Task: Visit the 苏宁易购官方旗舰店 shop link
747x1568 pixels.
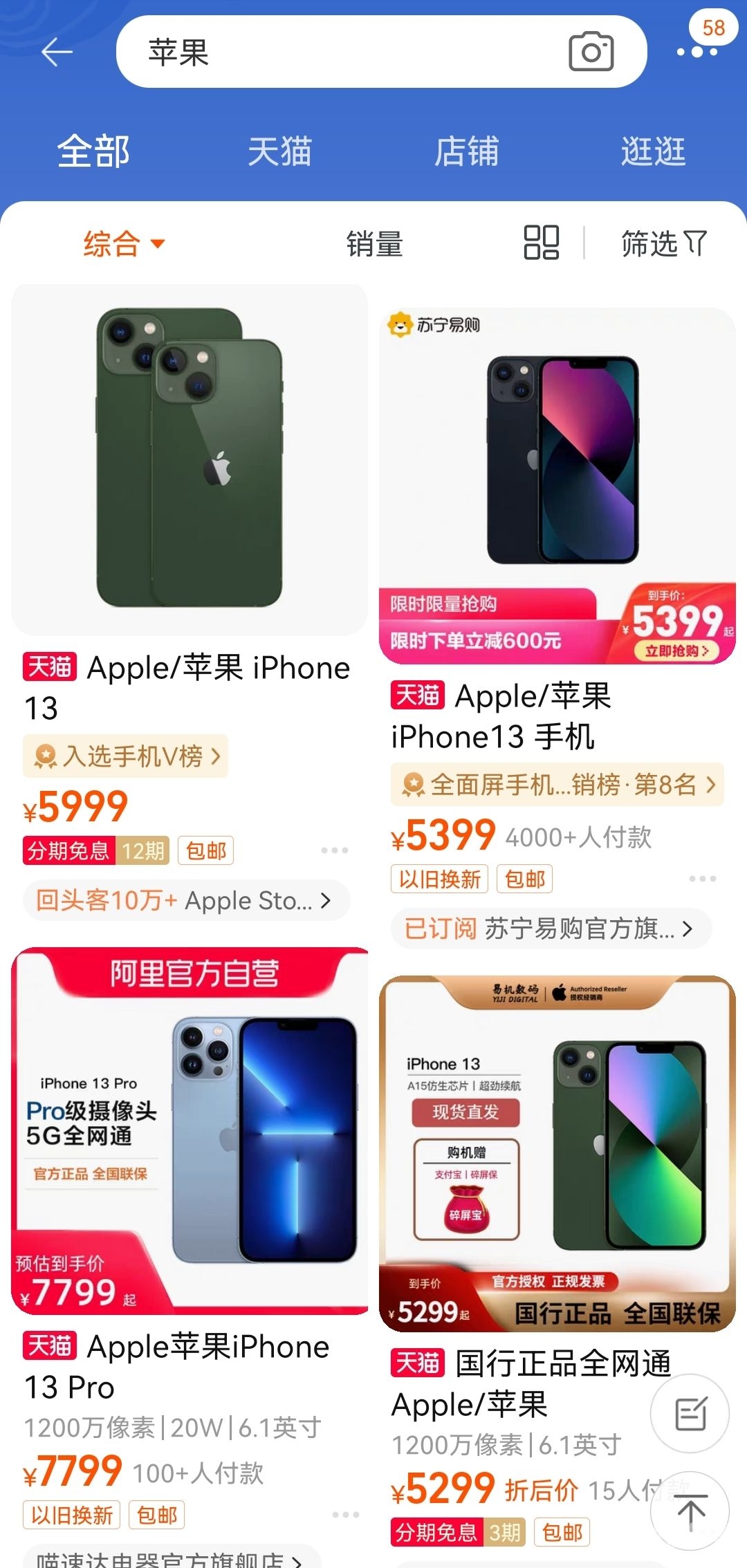Action: (x=551, y=928)
